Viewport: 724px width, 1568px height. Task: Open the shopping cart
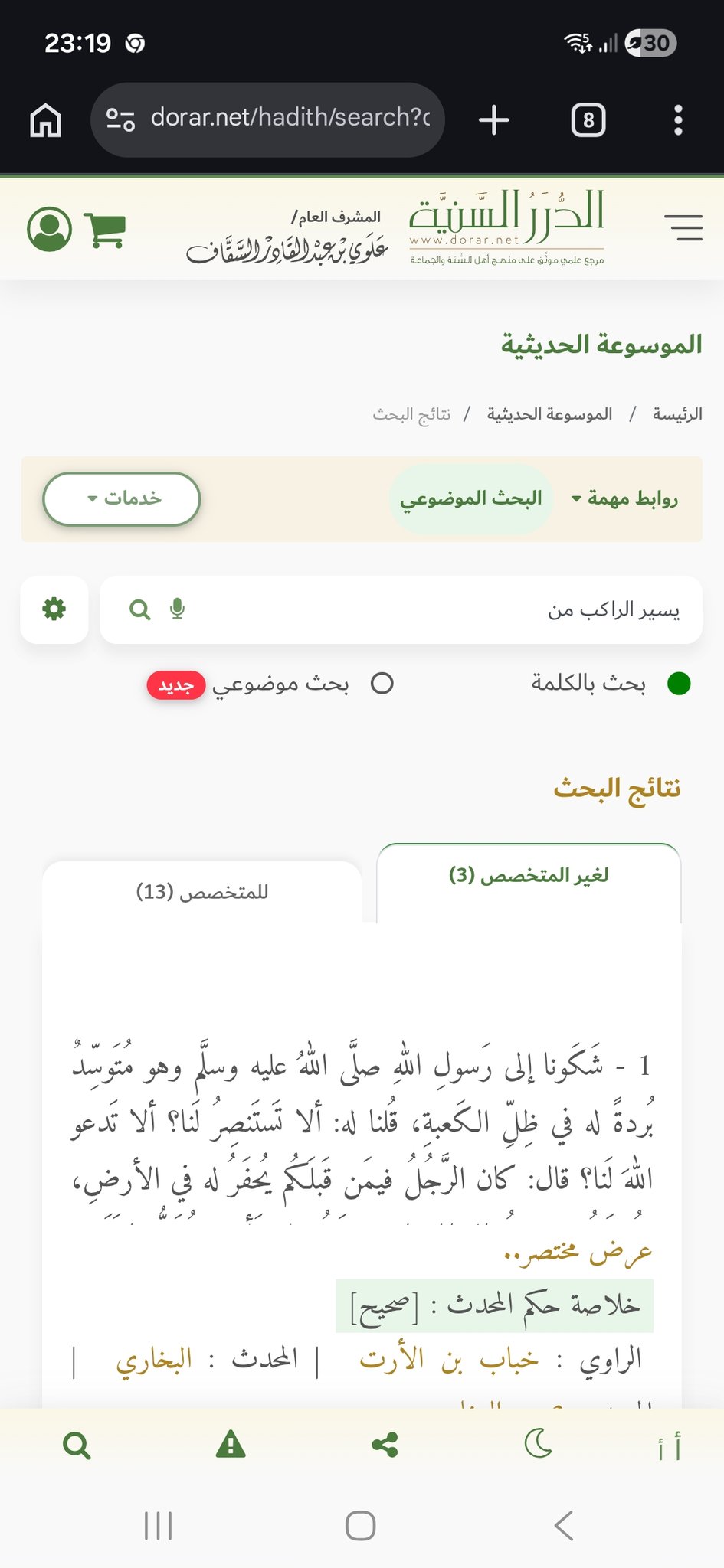(106, 229)
